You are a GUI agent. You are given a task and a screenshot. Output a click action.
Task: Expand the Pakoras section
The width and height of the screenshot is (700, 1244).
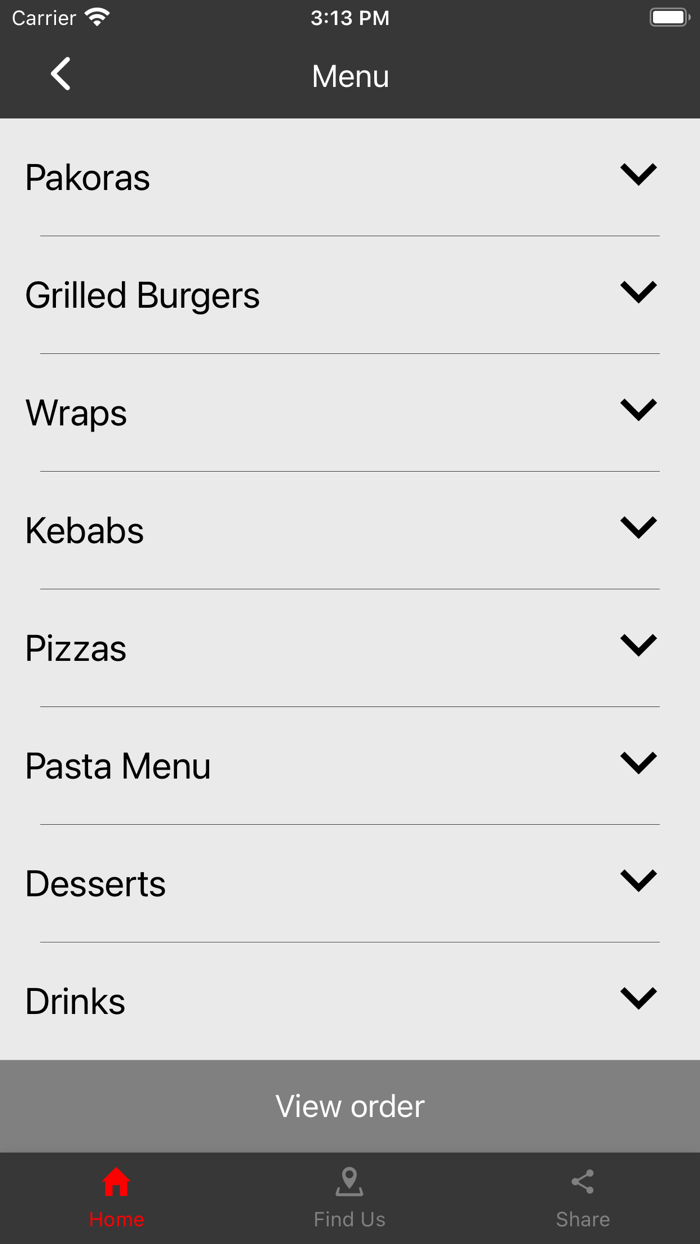(638, 176)
